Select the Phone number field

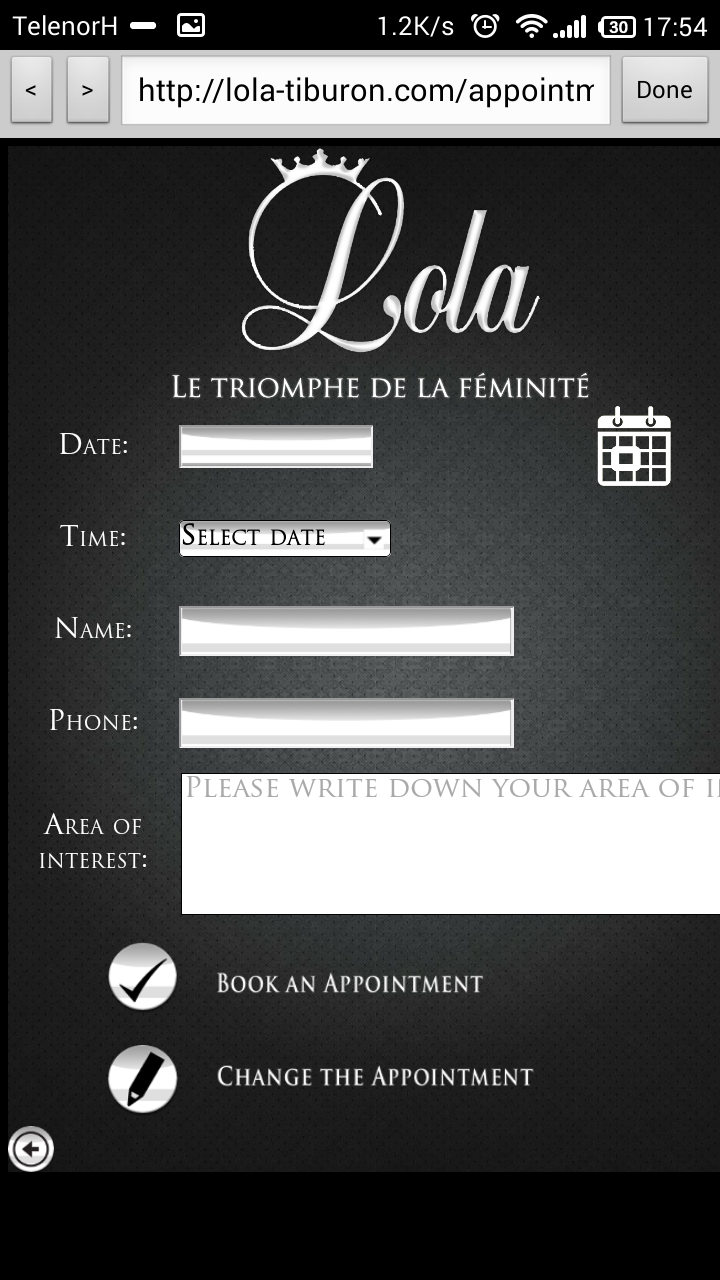click(x=346, y=723)
